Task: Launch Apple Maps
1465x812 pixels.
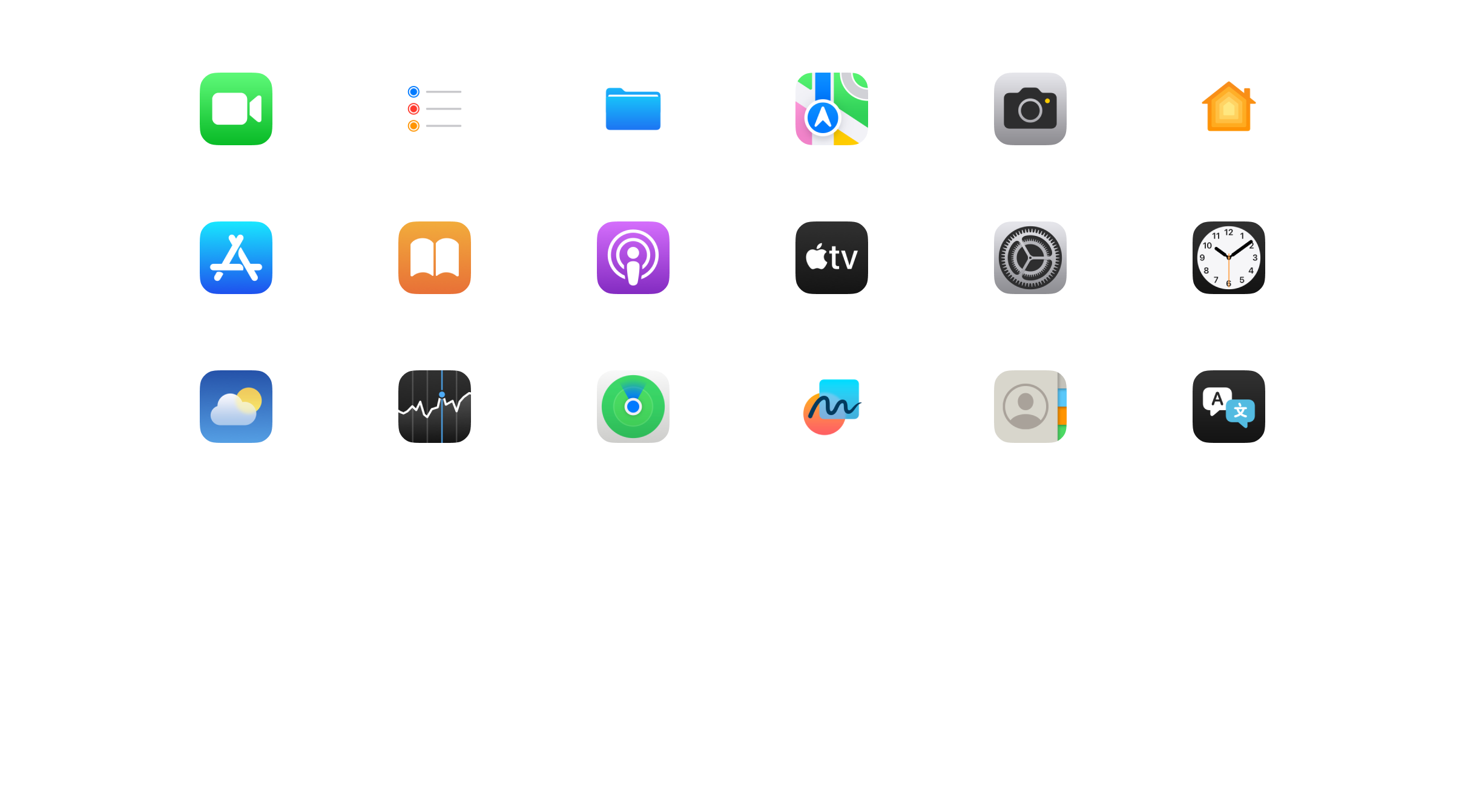Action: pyautogui.click(x=832, y=109)
